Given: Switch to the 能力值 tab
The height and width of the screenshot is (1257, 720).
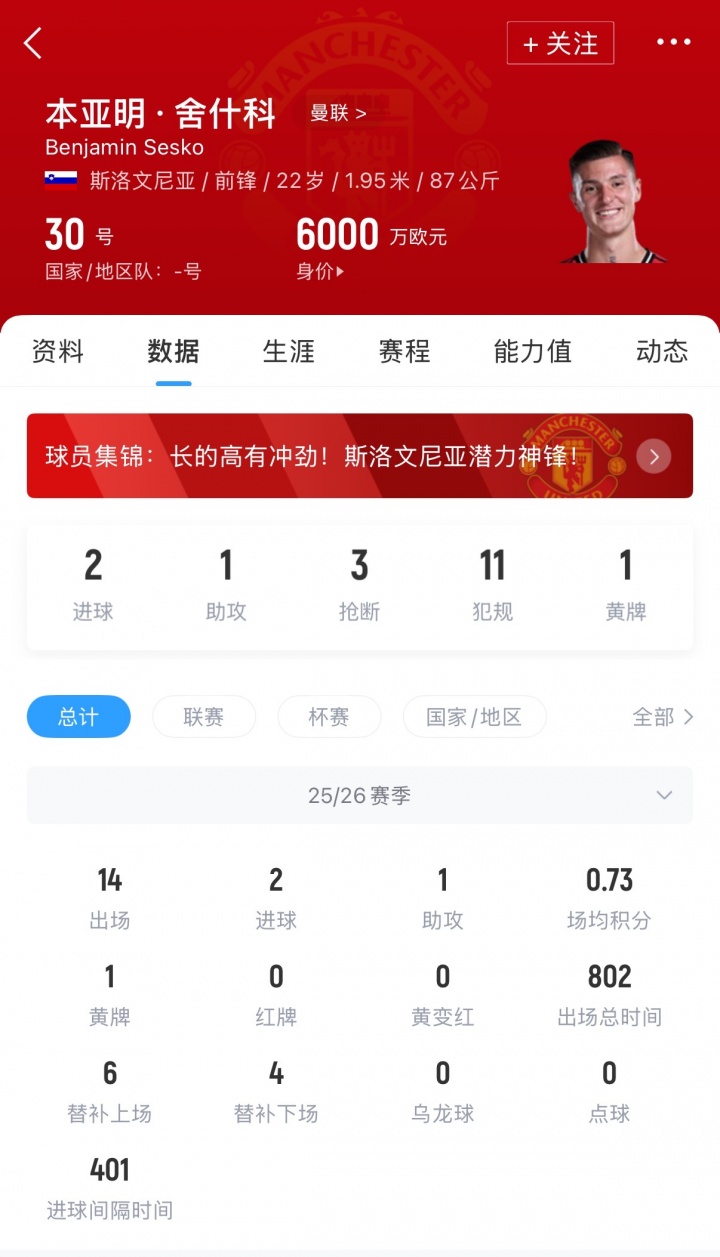Looking at the screenshot, I should [533, 351].
